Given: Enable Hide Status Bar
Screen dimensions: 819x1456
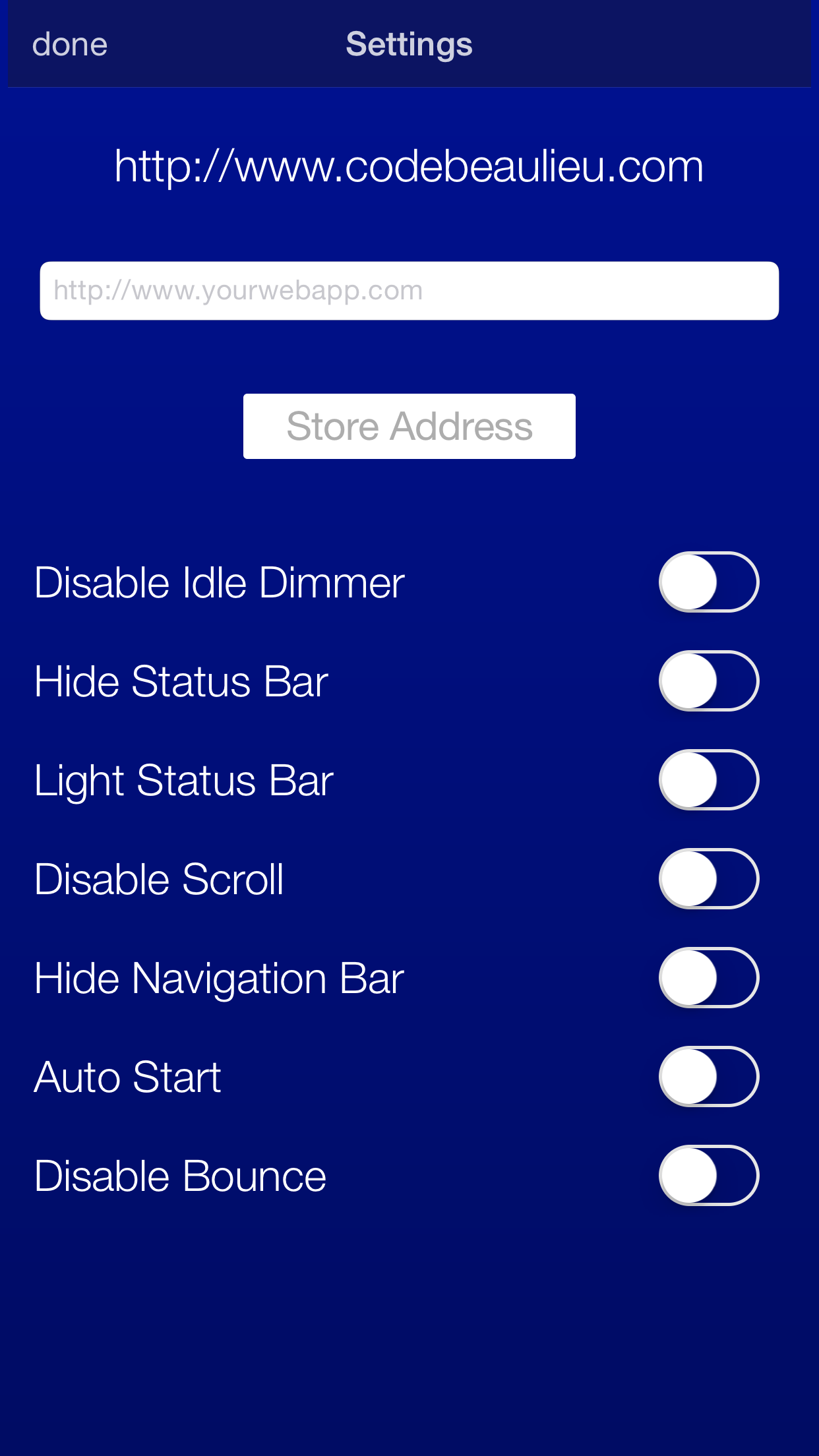Looking at the screenshot, I should [709, 681].
